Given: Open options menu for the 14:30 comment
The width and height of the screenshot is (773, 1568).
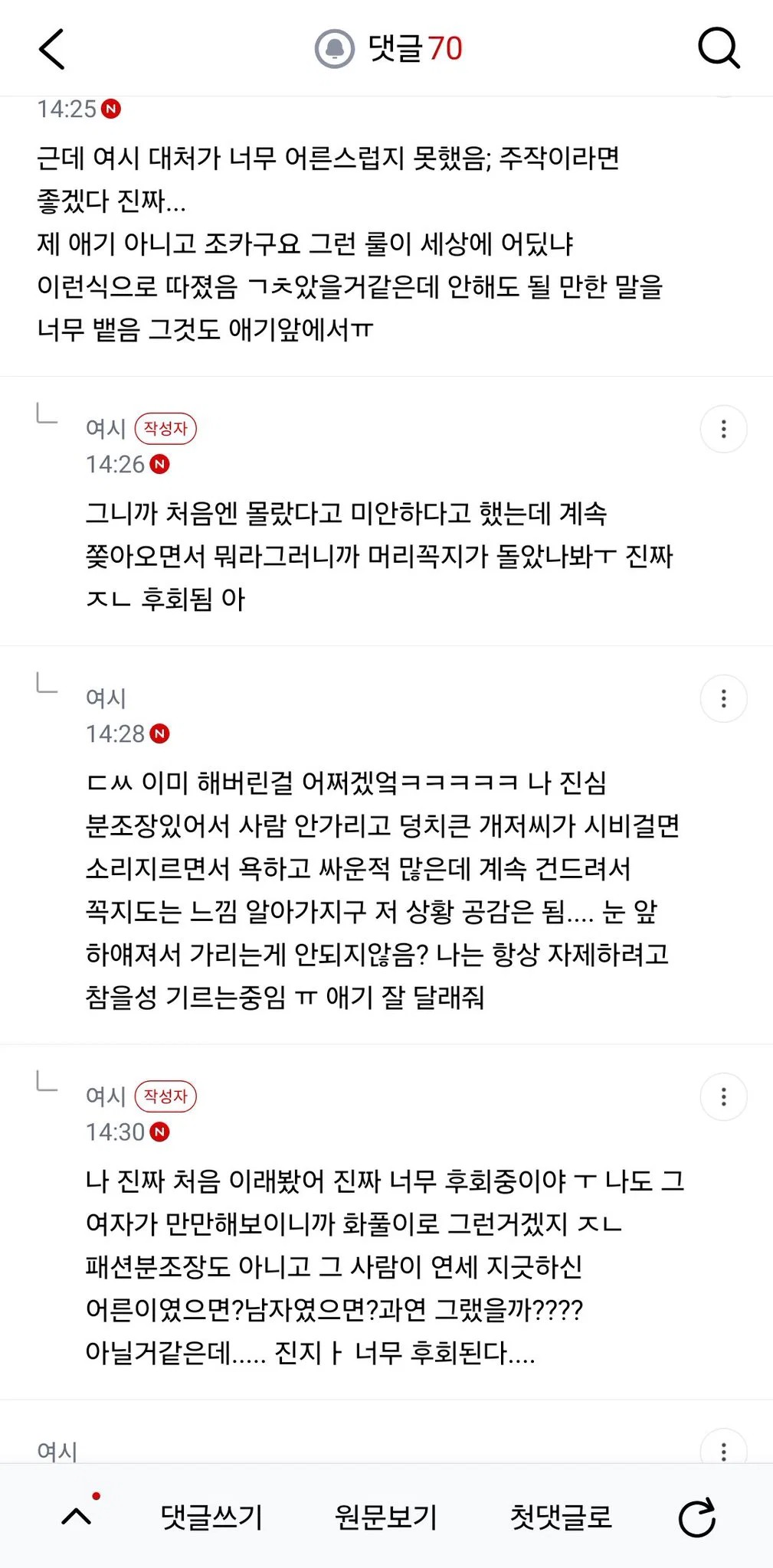Looking at the screenshot, I should [723, 1096].
